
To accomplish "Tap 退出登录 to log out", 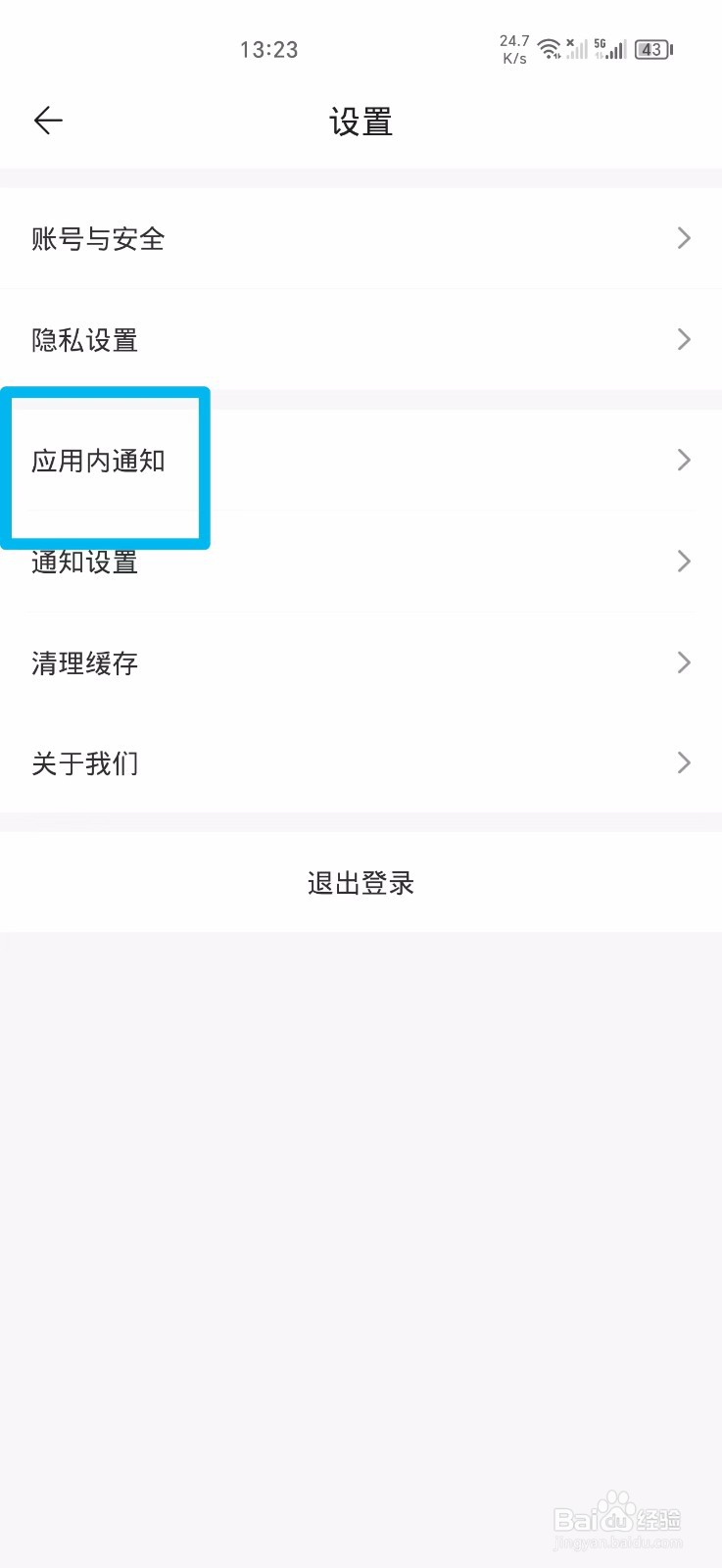I will (x=361, y=882).
